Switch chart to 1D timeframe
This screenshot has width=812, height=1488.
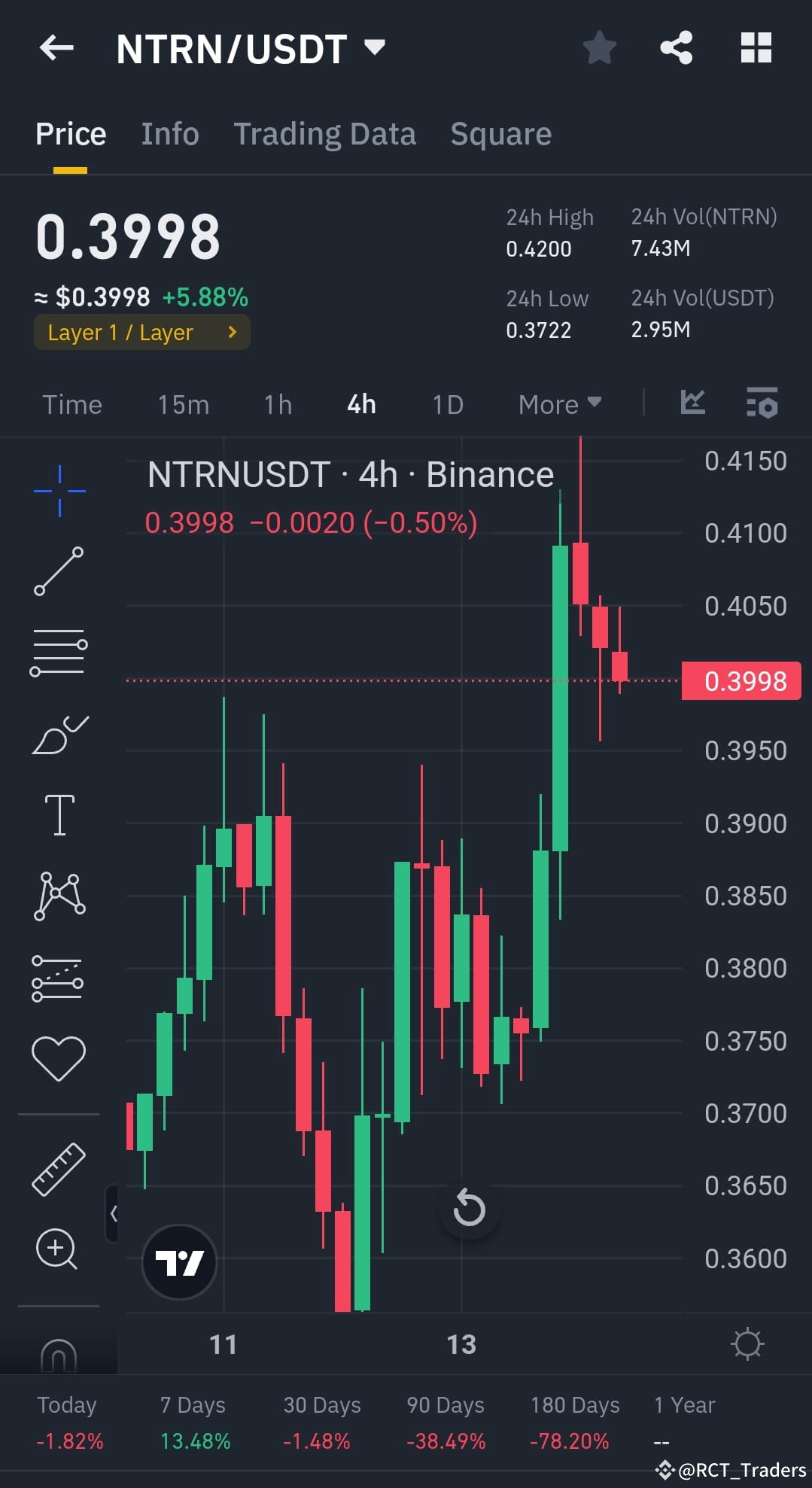point(446,404)
